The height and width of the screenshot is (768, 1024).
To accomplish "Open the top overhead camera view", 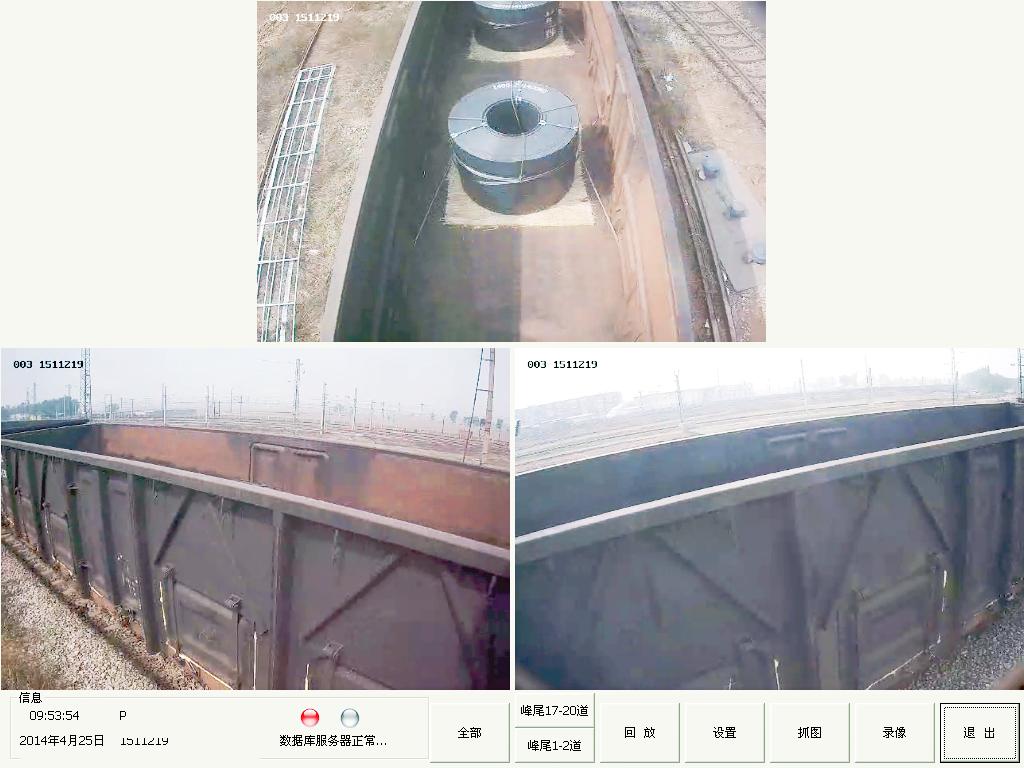I will click(511, 171).
